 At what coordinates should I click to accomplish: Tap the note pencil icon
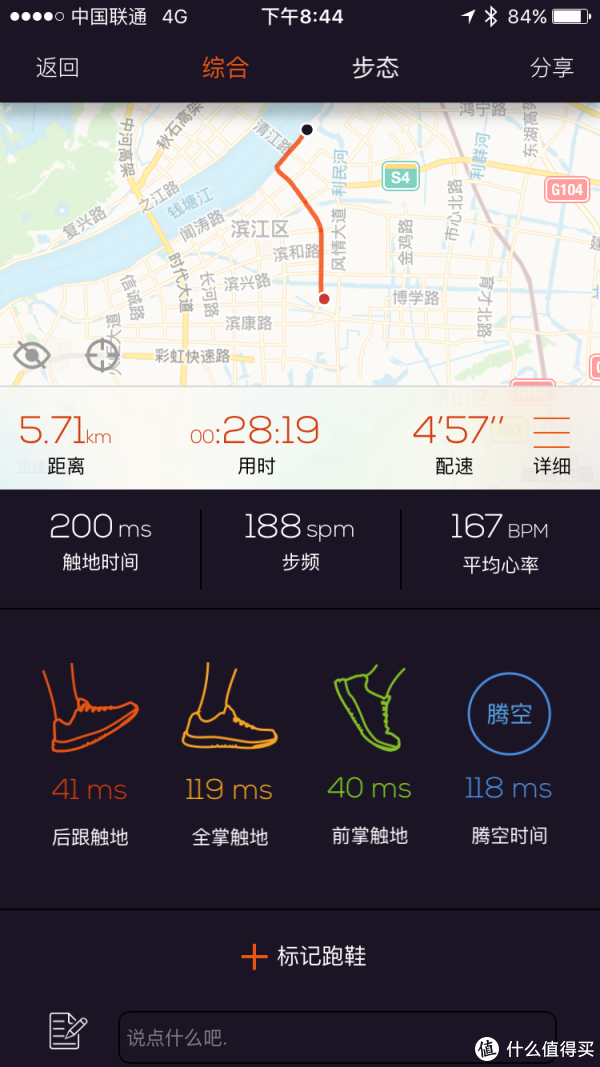coord(68,1030)
